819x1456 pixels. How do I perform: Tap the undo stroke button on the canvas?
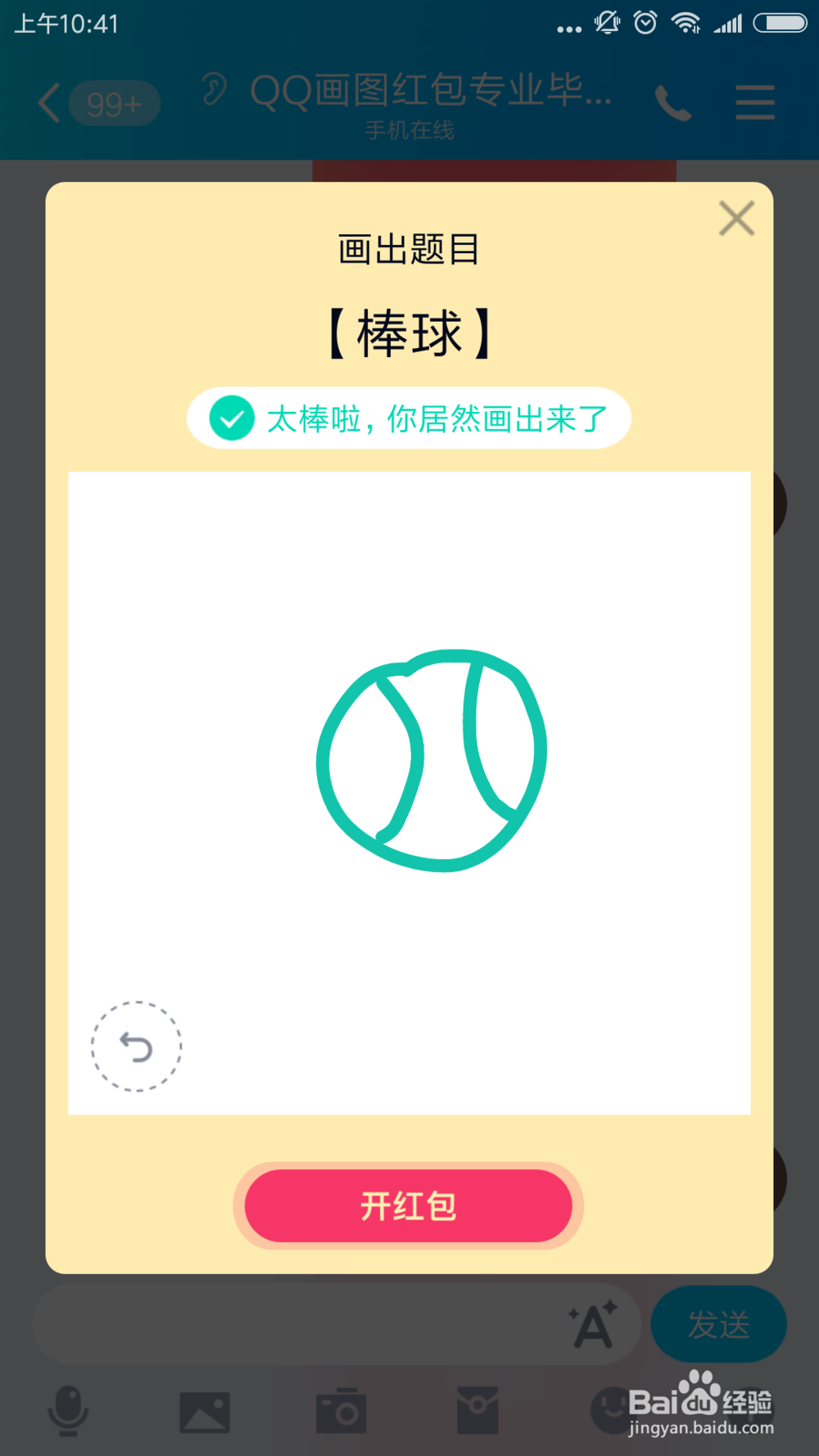click(136, 1047)
